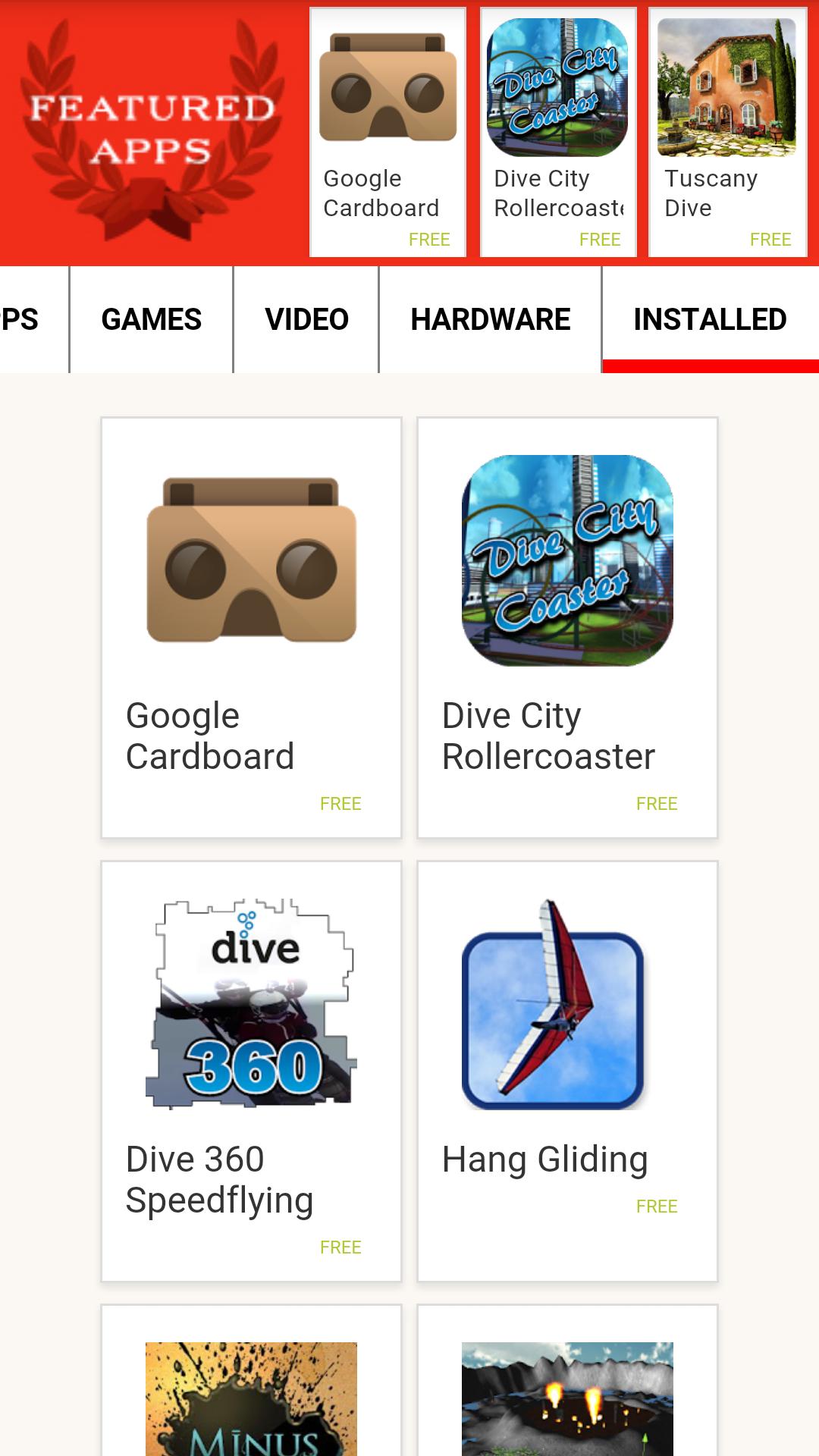Screen dimensions: 819x1456
Task: Click the Google Cardboard card title
Action: [211, 734]
